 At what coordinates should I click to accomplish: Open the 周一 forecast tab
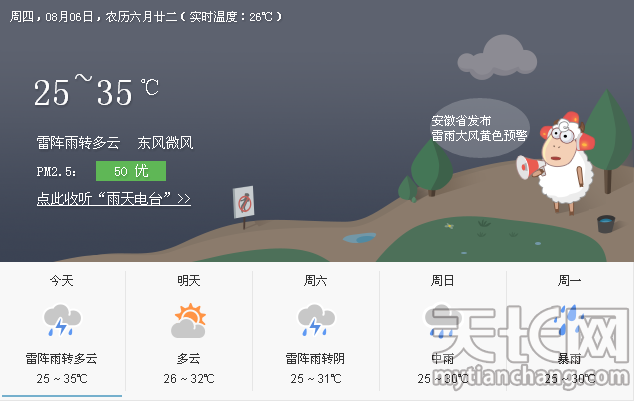click(x=570, y=330)
